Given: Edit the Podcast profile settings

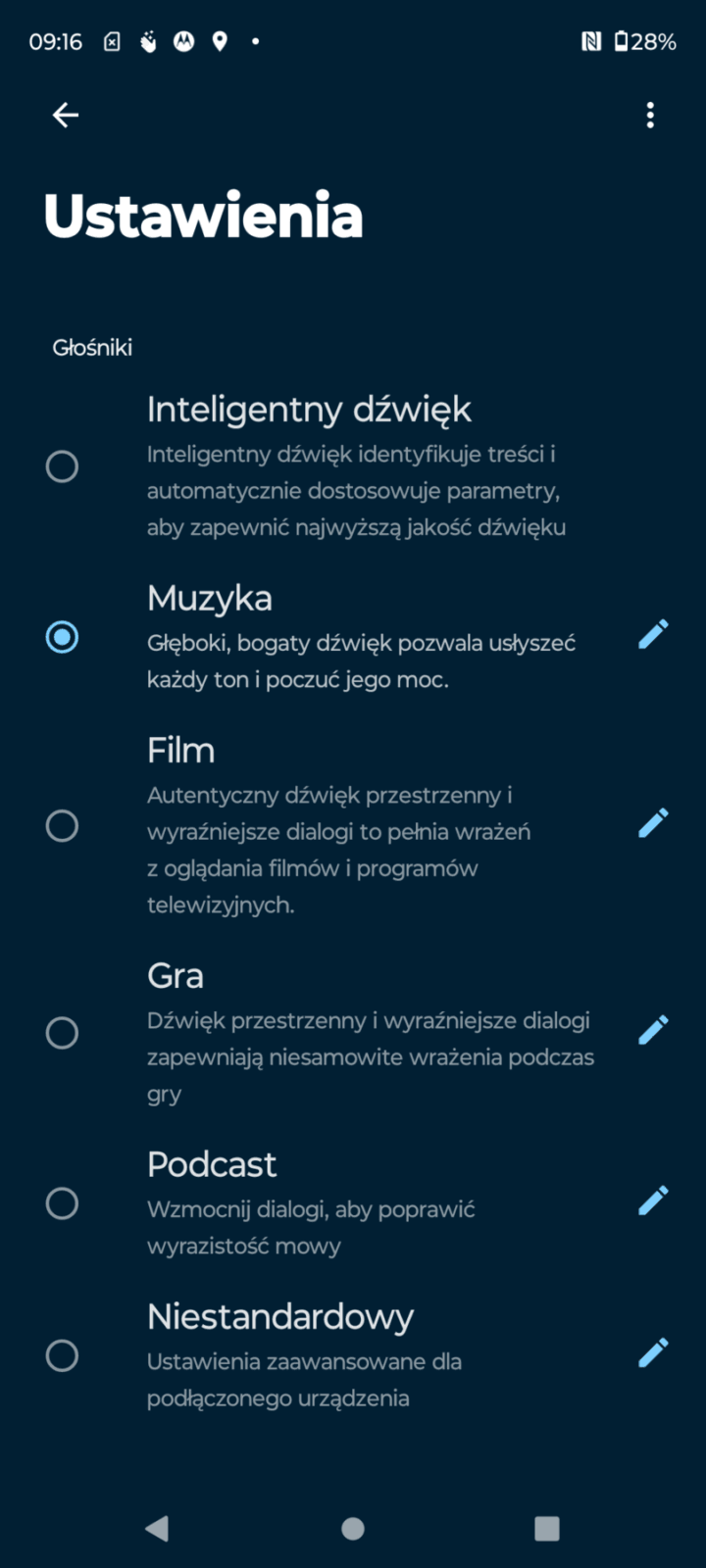Looking at the screenshot, I should tap(653, 1200).
